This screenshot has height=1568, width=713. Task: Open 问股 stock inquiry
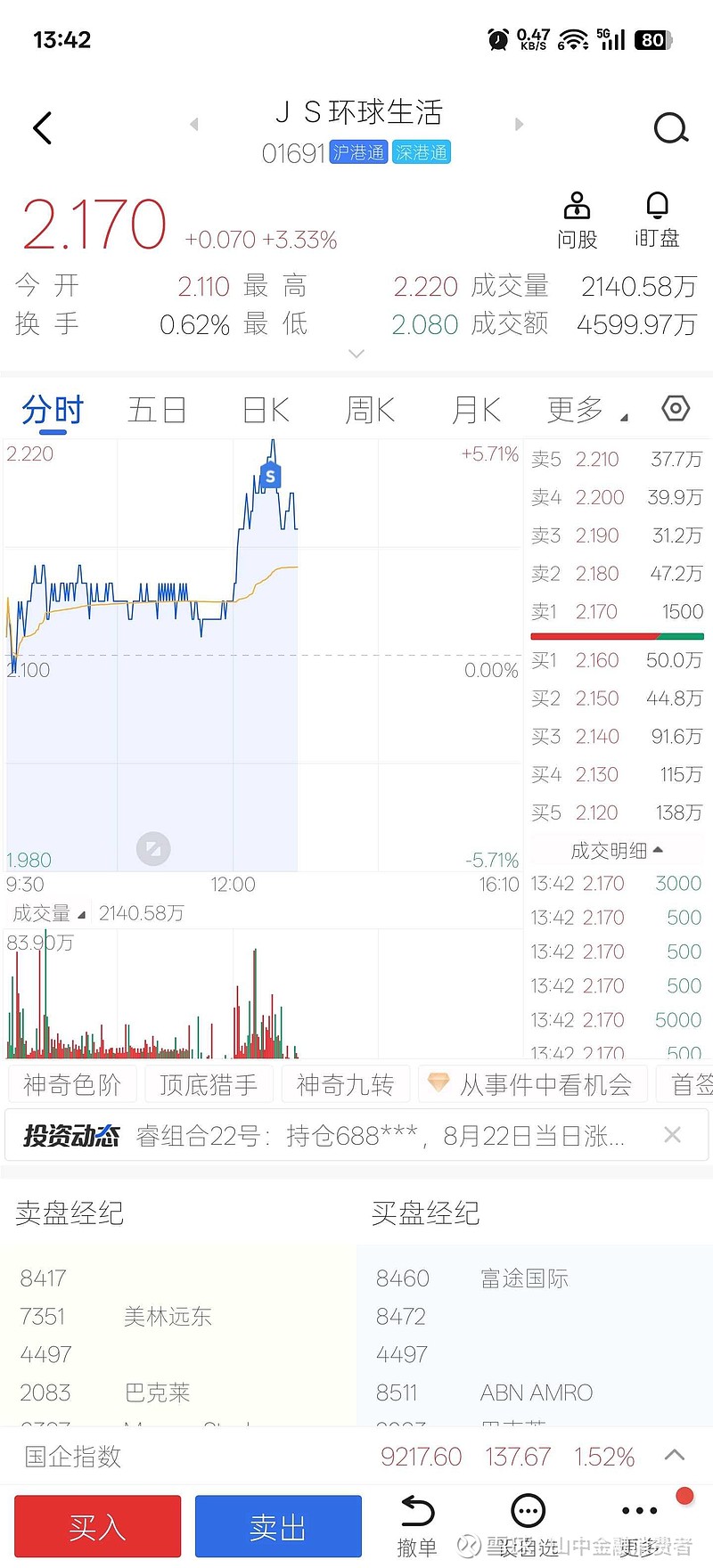[x=577, y=221]
